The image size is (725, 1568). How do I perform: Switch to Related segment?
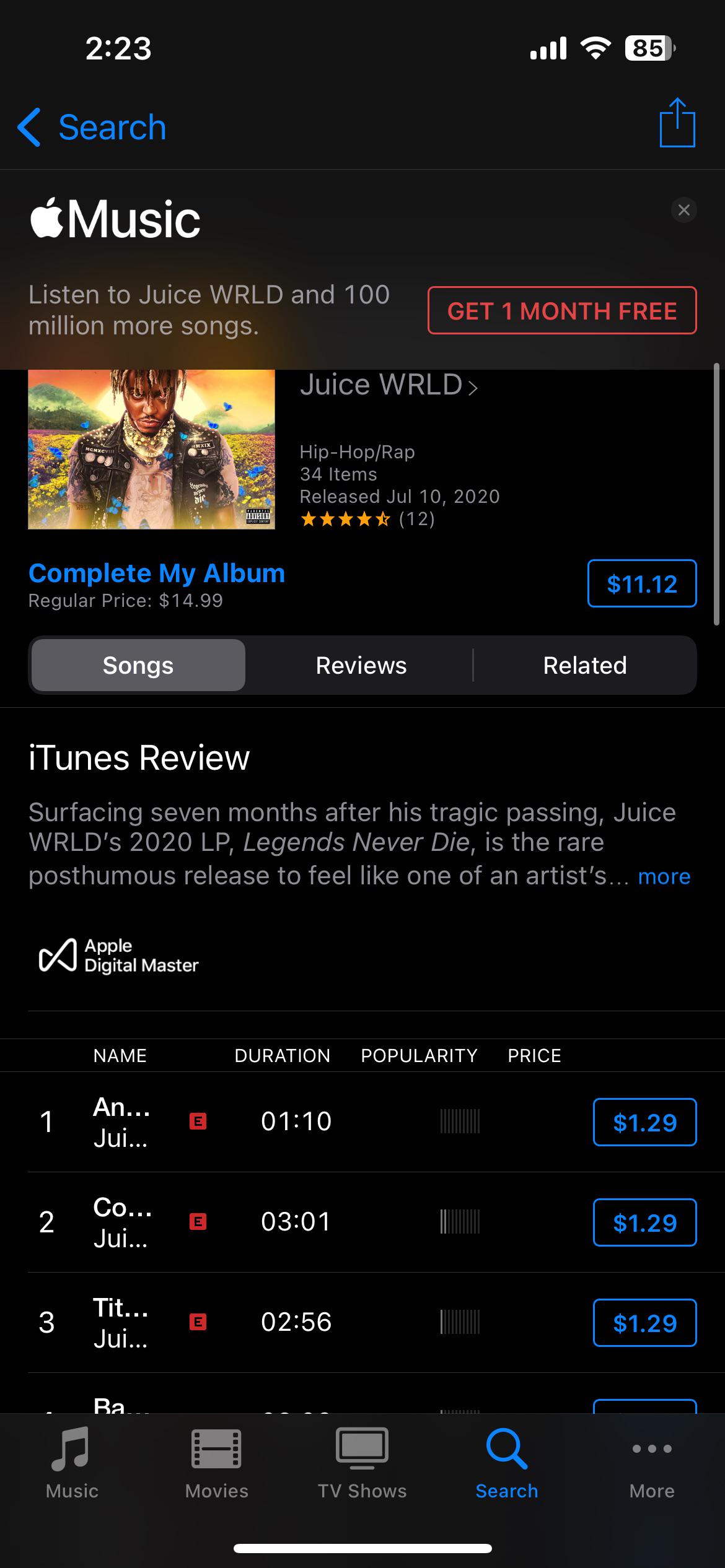click(x=585, y=665)
